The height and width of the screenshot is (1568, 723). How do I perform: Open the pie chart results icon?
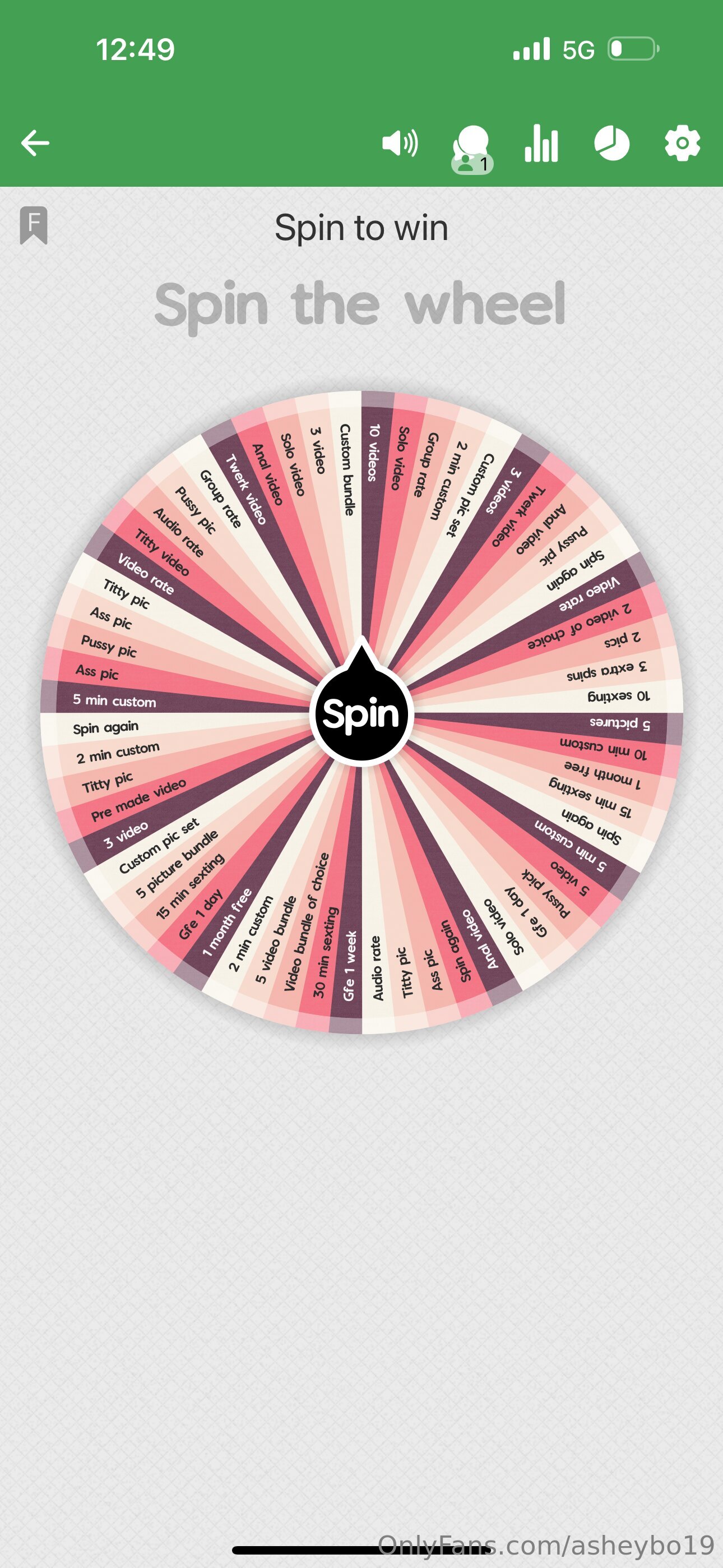[x=611, y=144]
